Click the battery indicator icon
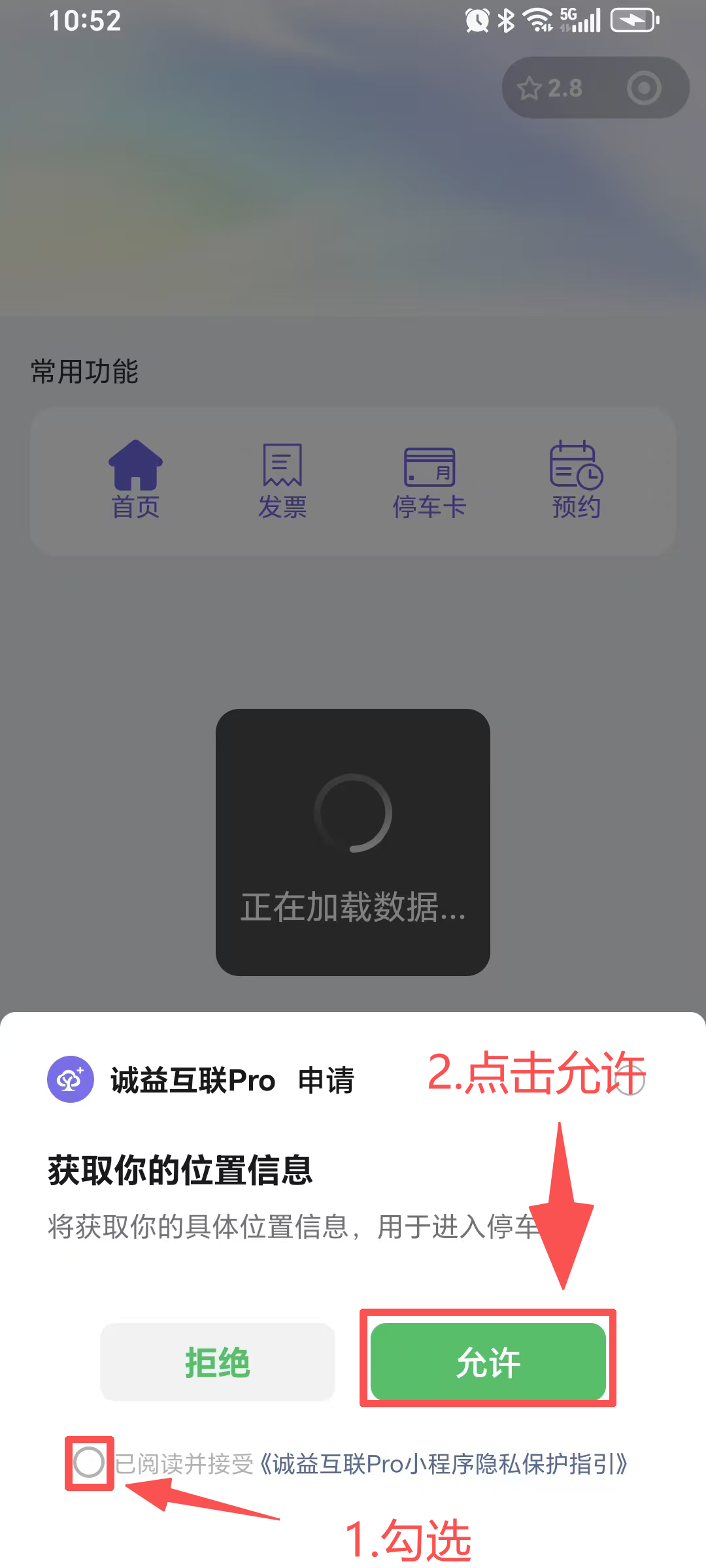This screenshot has width=706, height=1568. coord(632,20)
